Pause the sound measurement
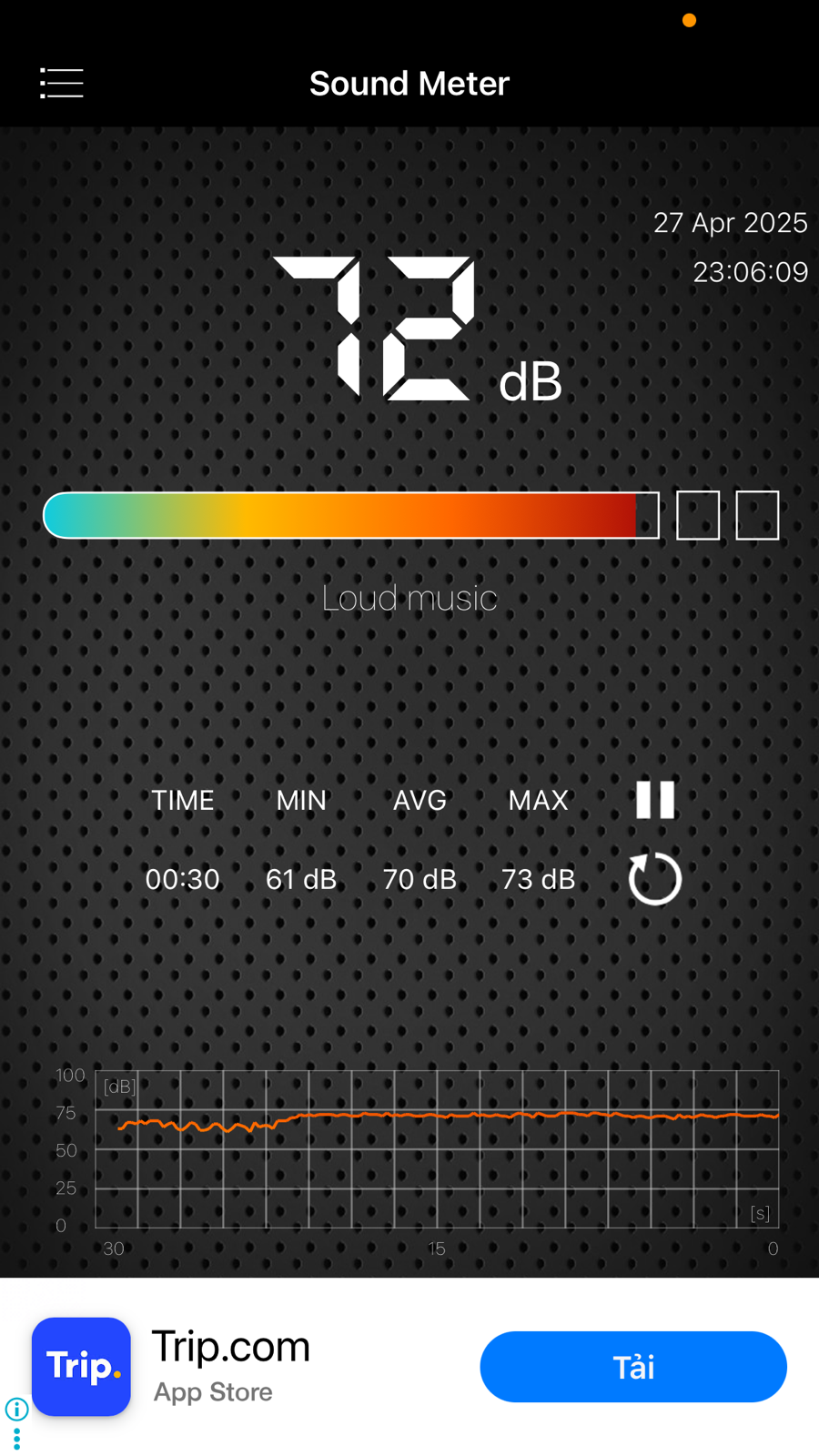This screenshot has height=1456, width=819. [x=655, y=800]
